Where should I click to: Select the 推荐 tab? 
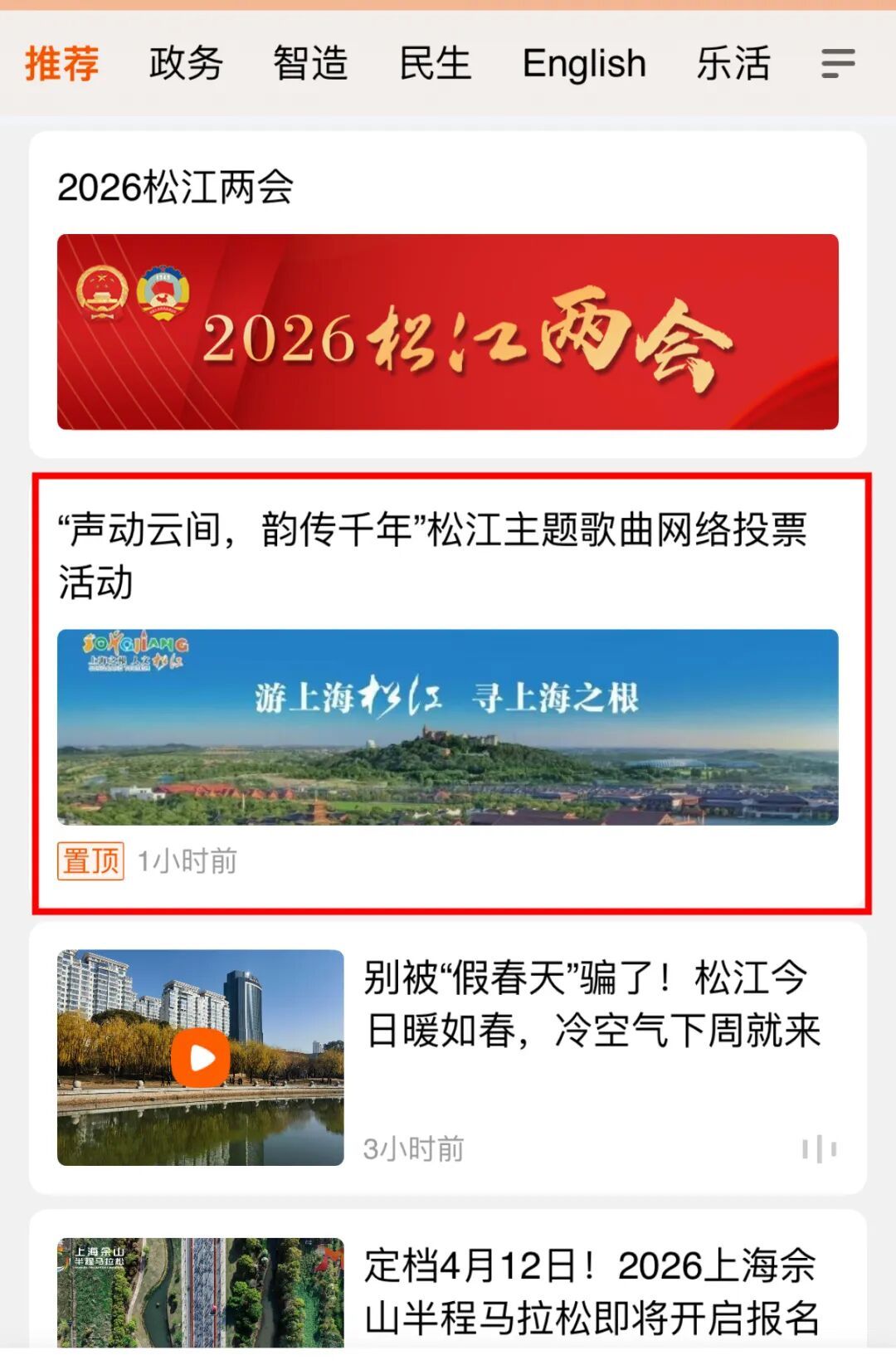pos(62,64)
